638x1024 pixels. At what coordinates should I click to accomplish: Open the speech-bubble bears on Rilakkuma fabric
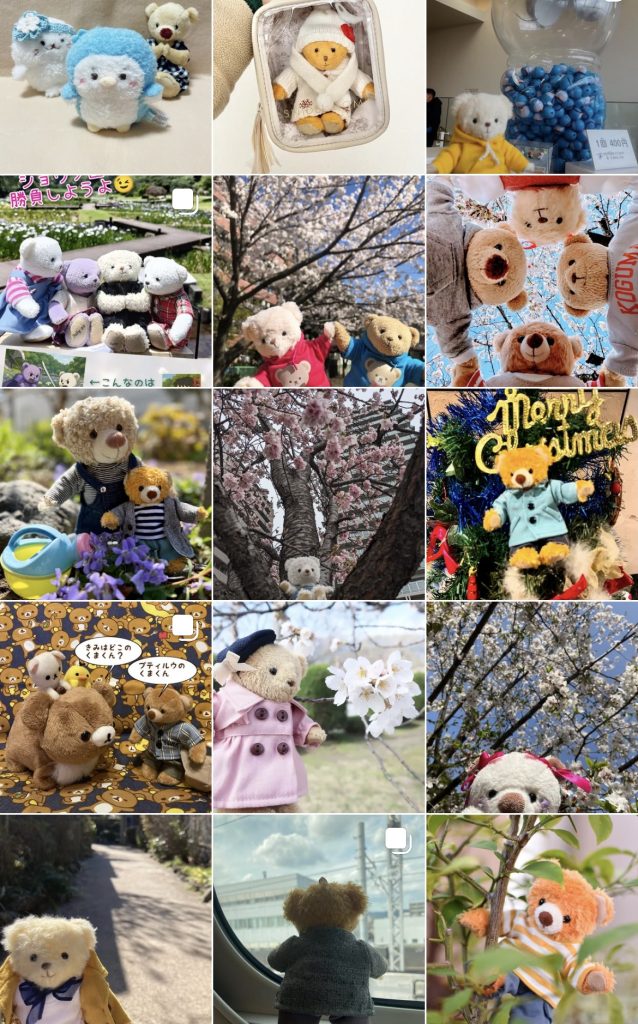pos(105,707)
